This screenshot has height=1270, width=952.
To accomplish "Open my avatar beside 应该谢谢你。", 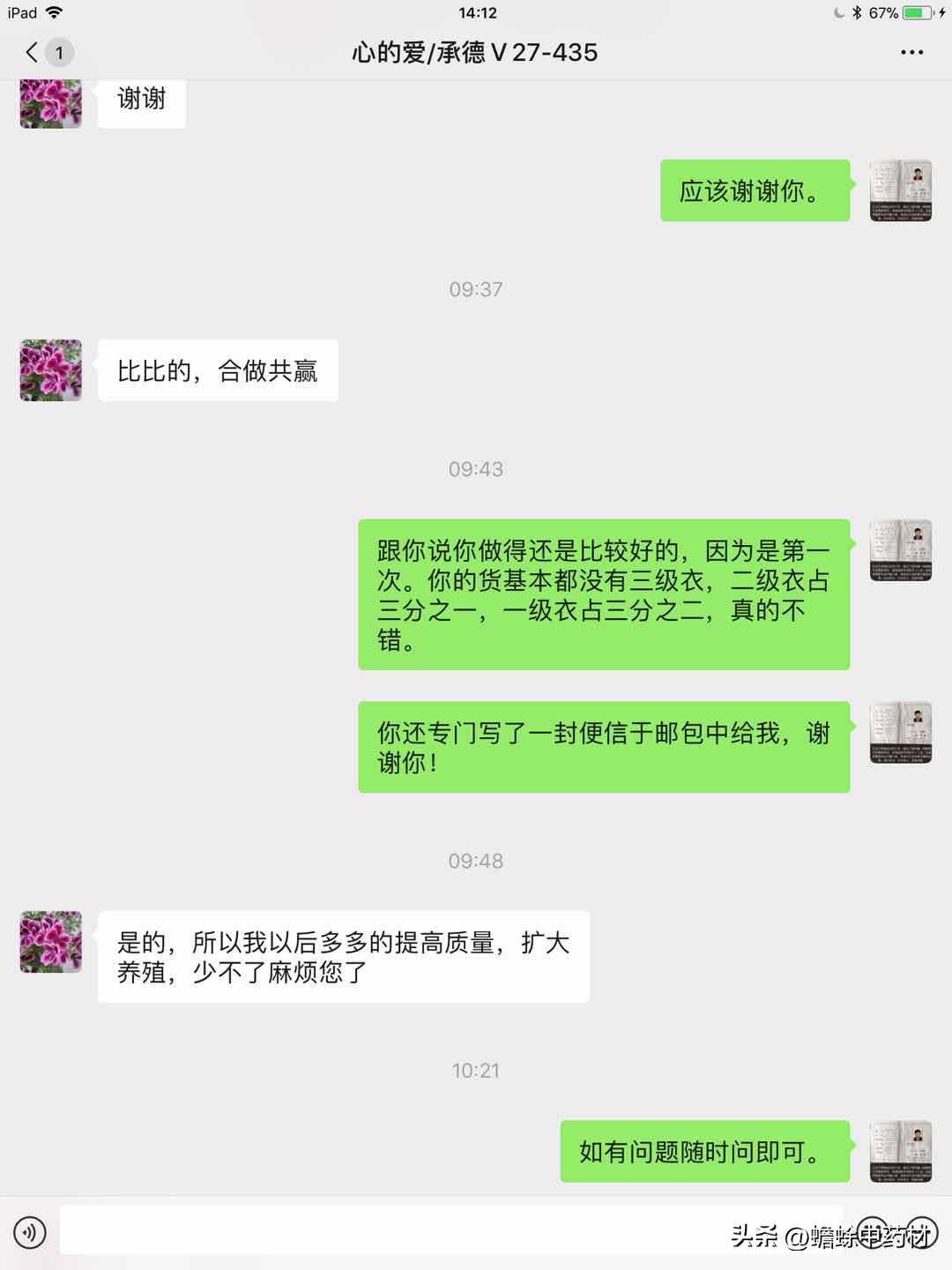I will (900, 190).
